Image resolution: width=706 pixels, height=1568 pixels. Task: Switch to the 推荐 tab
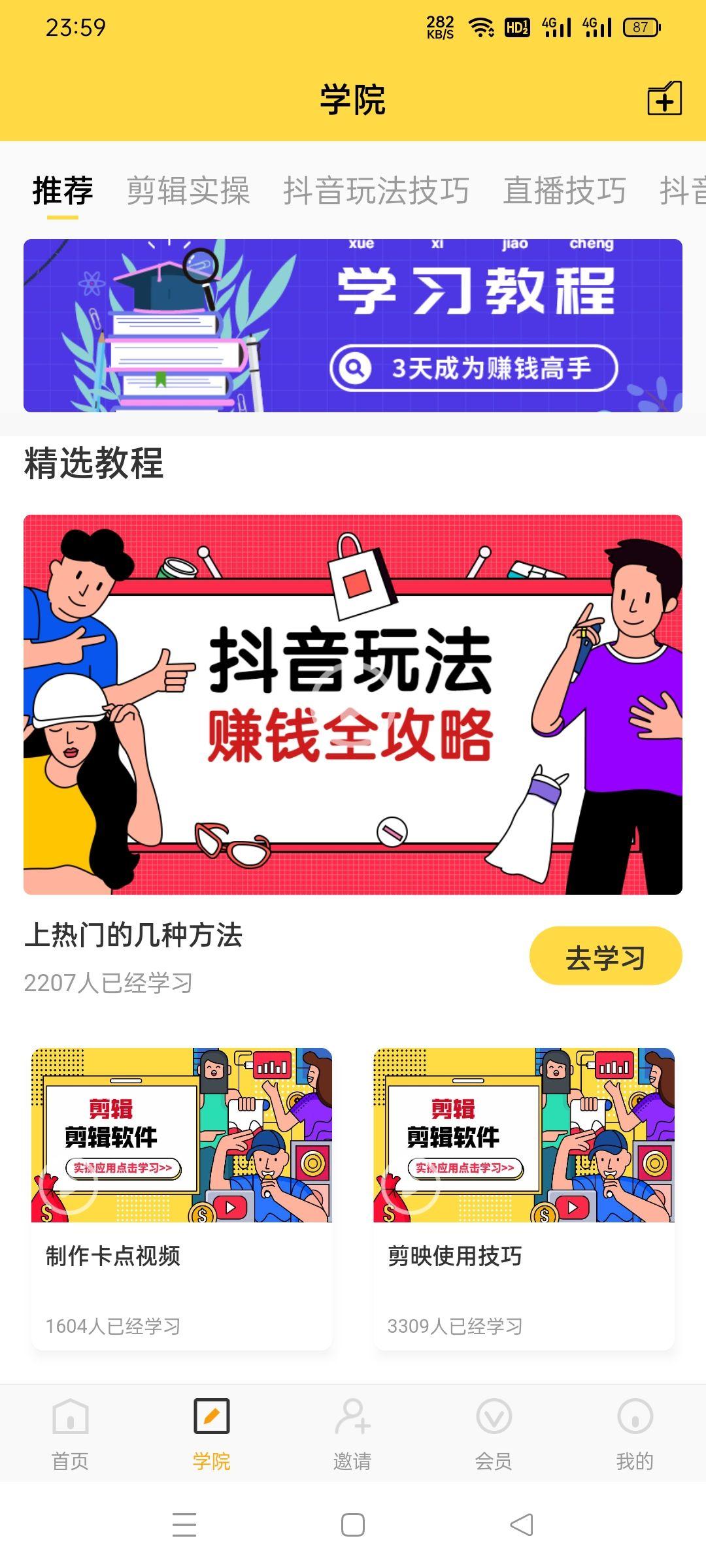62,190
